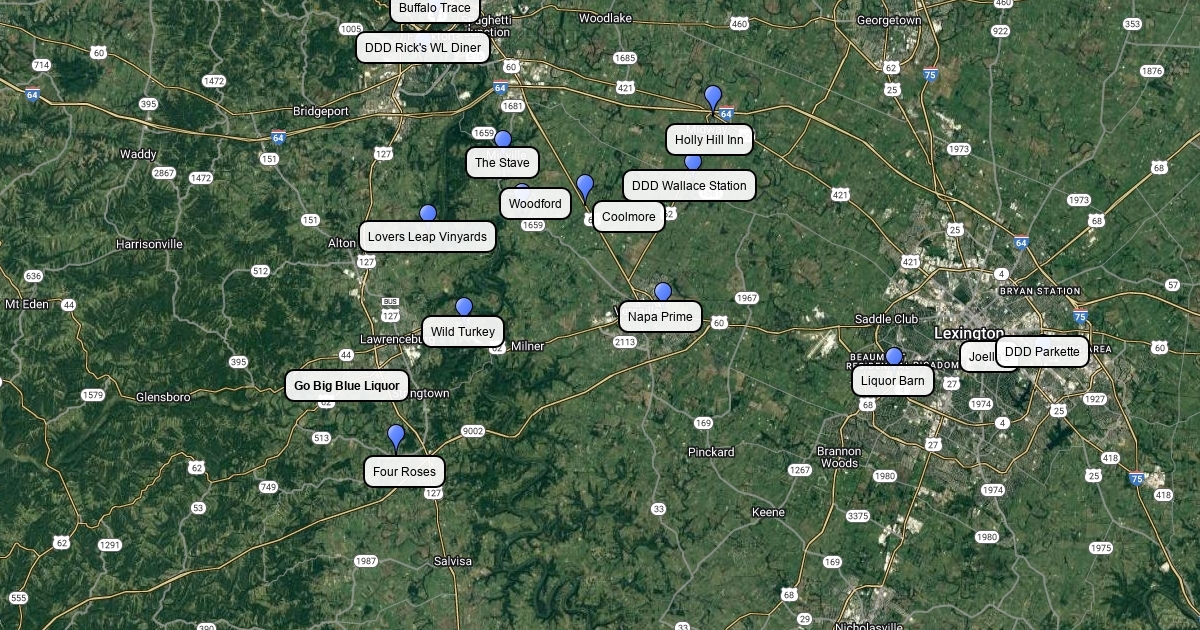
Task: Open the Napa Prime location label
Action: tap(660, 317)
